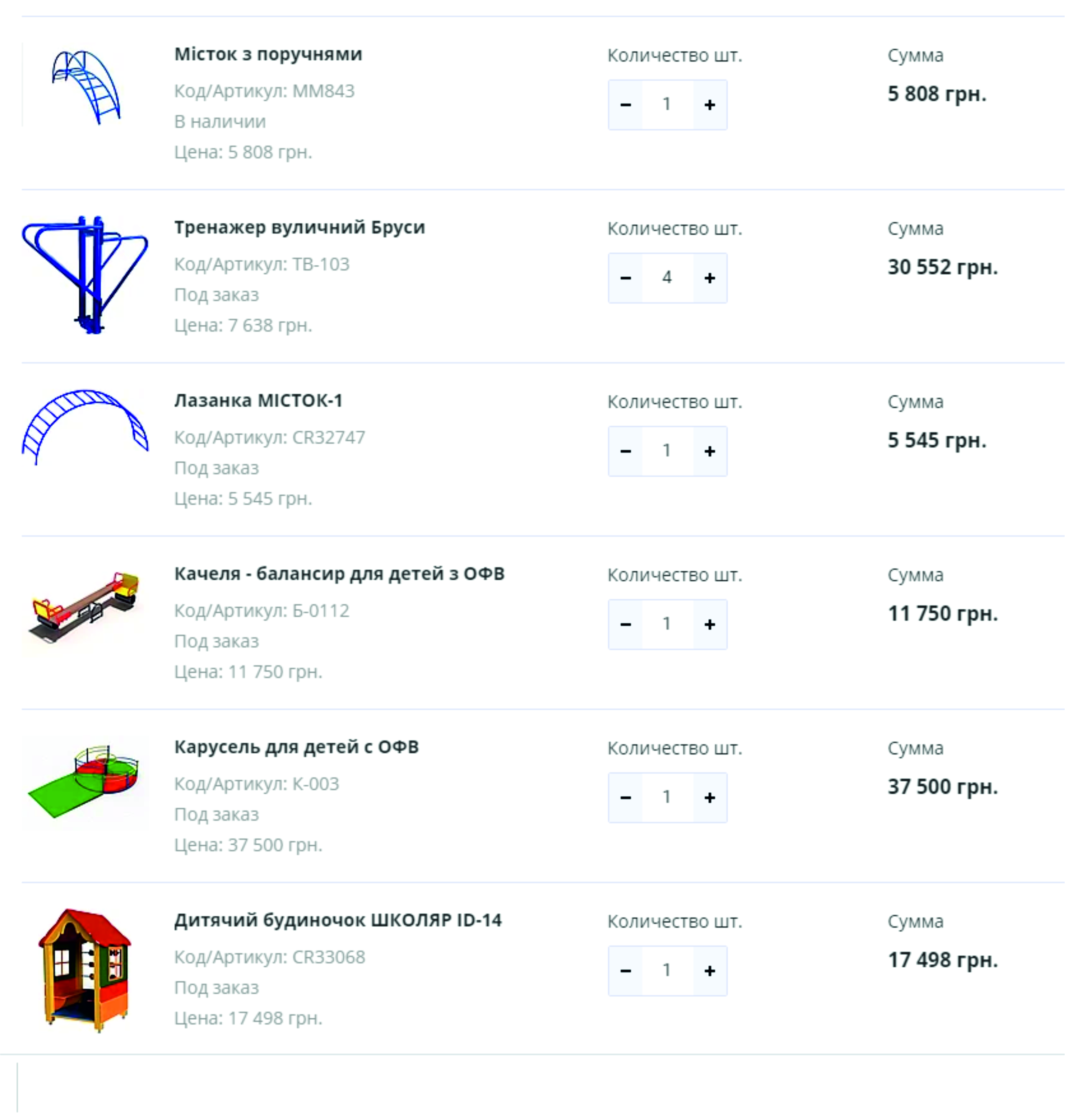
Task: Open product Карусель для детей с ОФВ
Action: [x=296, y=747]
